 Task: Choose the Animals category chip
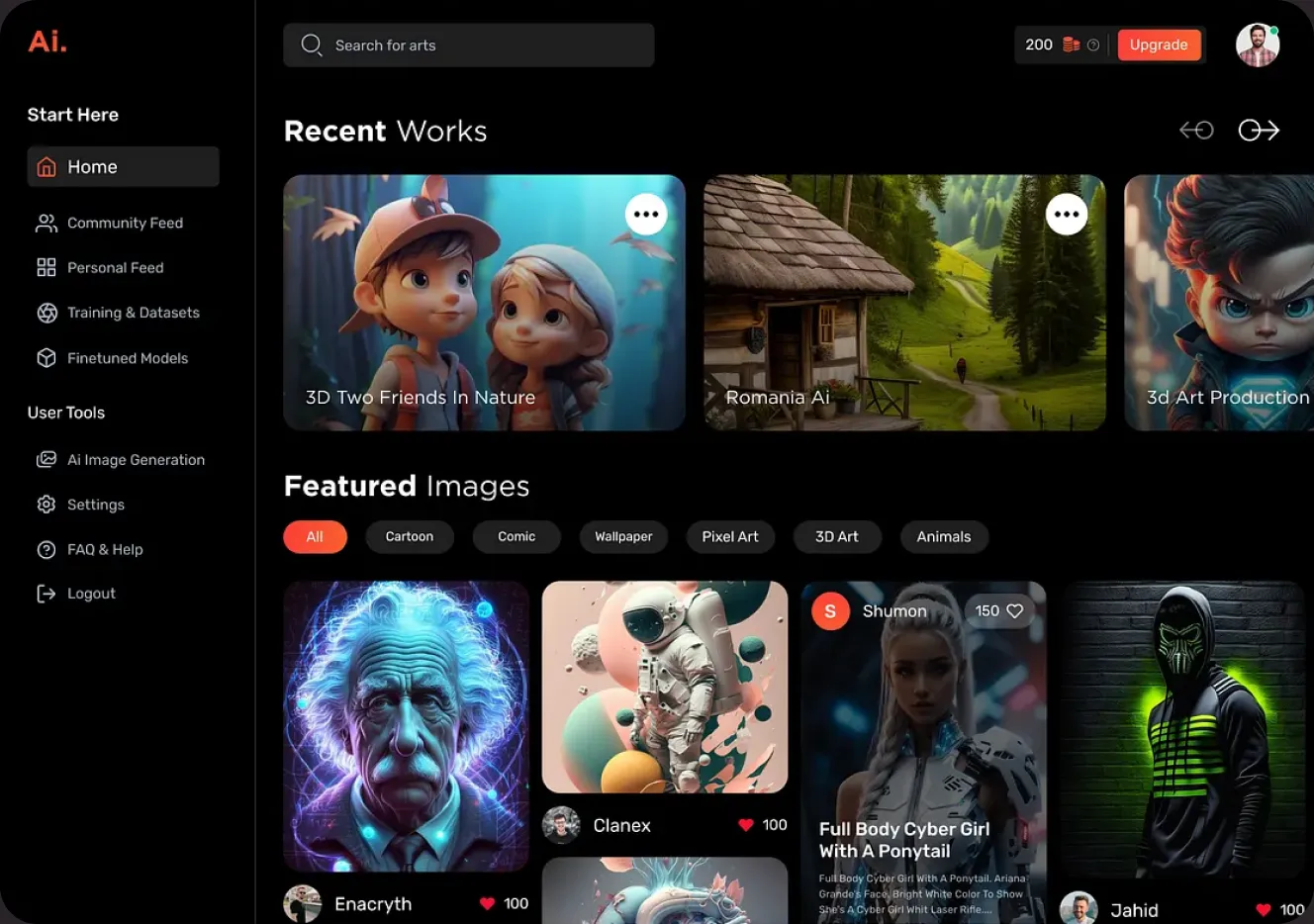tap(944, 536)
